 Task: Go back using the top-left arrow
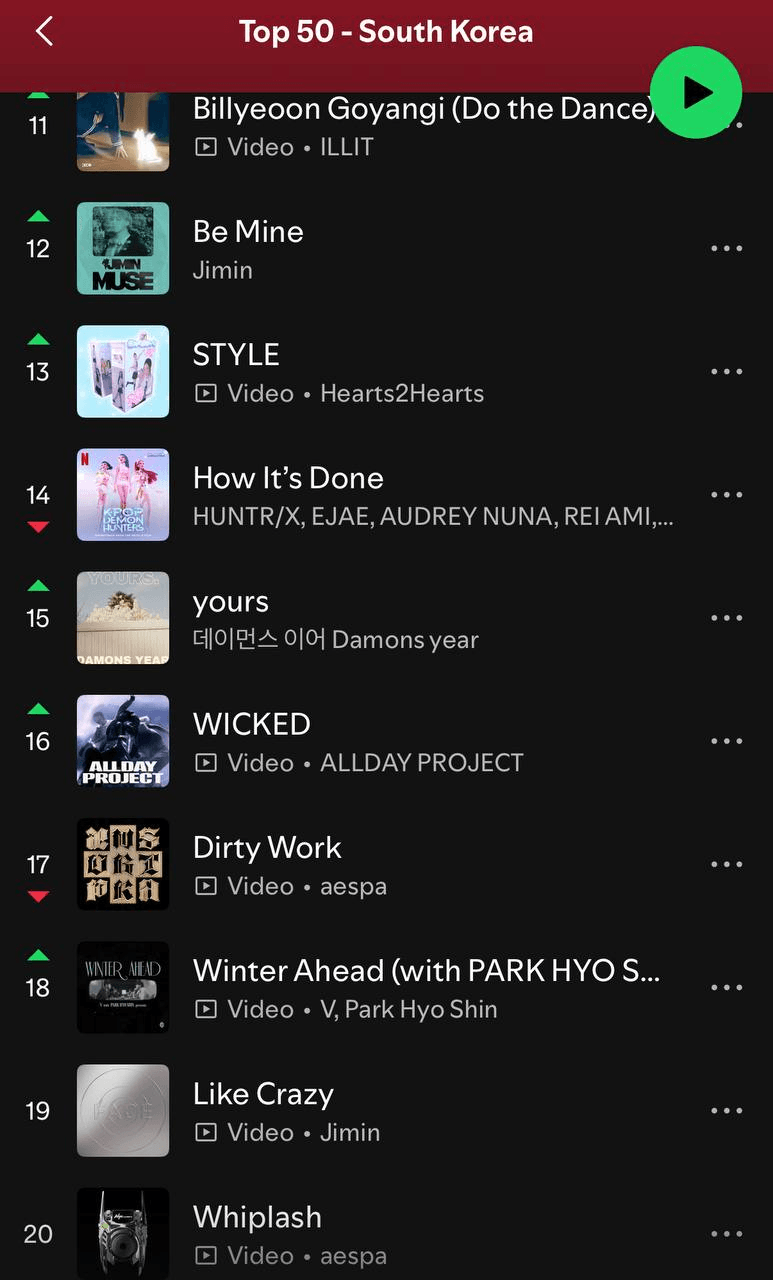tap(44, 31)
